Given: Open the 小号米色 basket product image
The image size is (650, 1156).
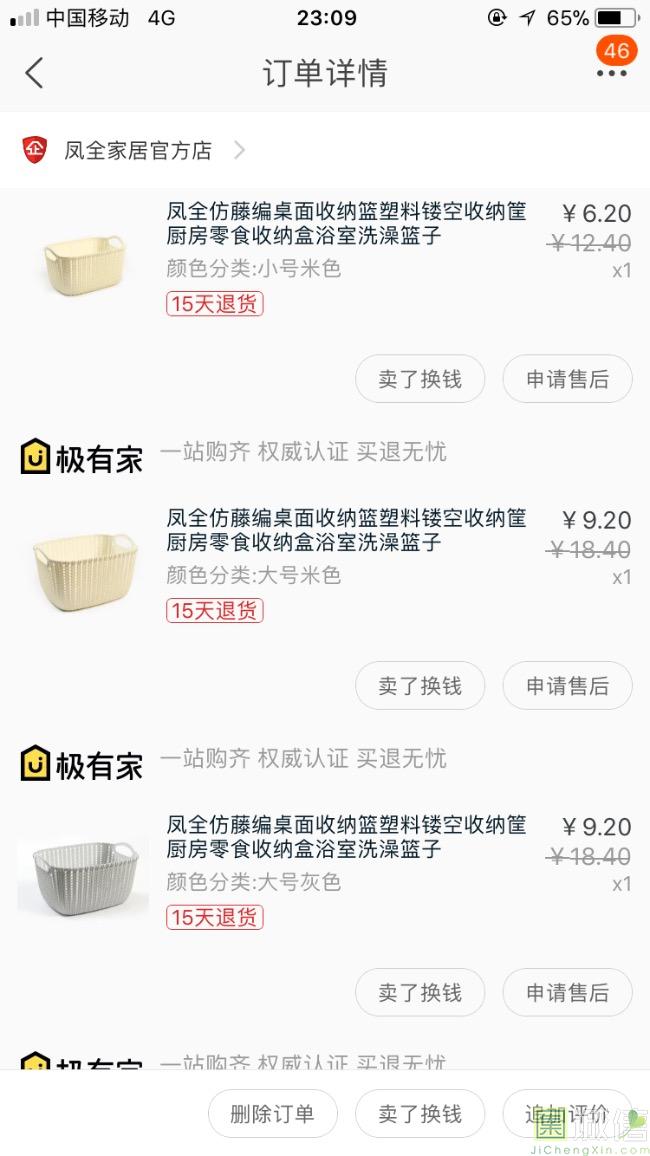Looking at the screenshot, I should click(x=84, y=262).
